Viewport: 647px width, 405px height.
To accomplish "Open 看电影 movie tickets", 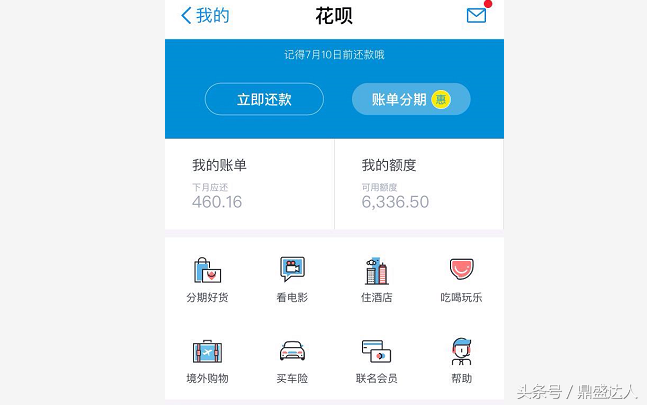I will 292,279.
